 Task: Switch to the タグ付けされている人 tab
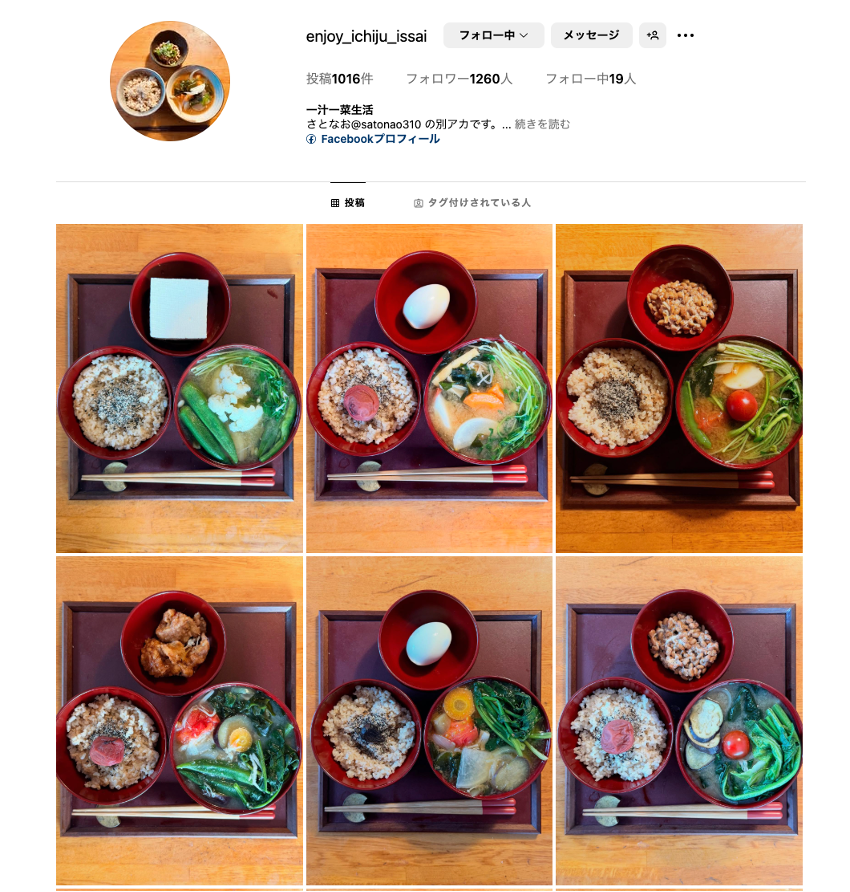pyautogui.click(x=472, y=202)
